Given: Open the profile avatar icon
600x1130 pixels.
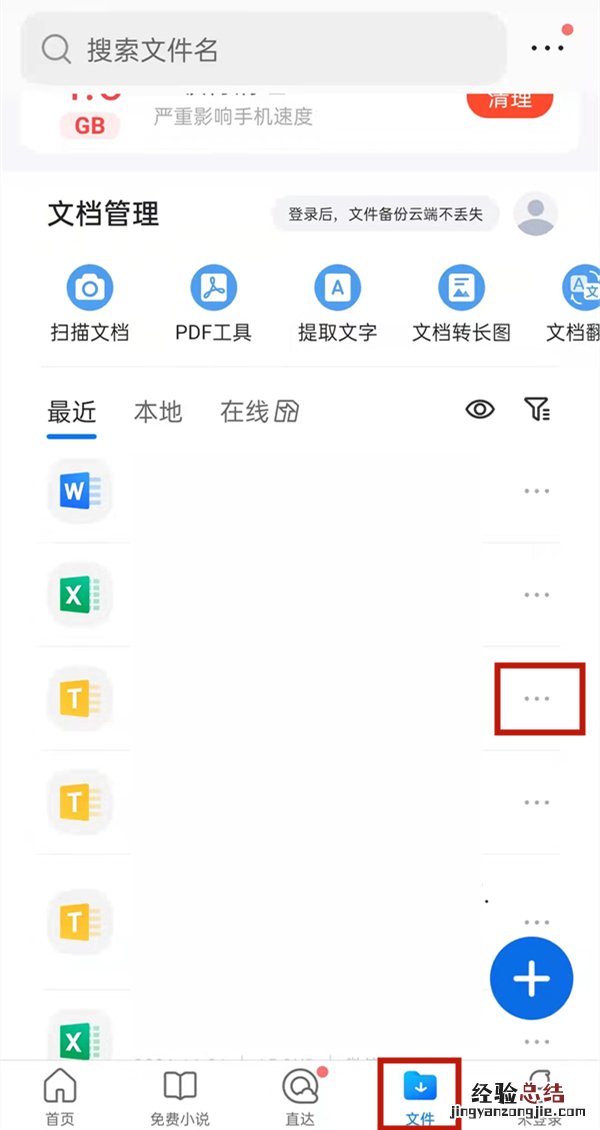Looking at the screenshot, I should (535, 214).
